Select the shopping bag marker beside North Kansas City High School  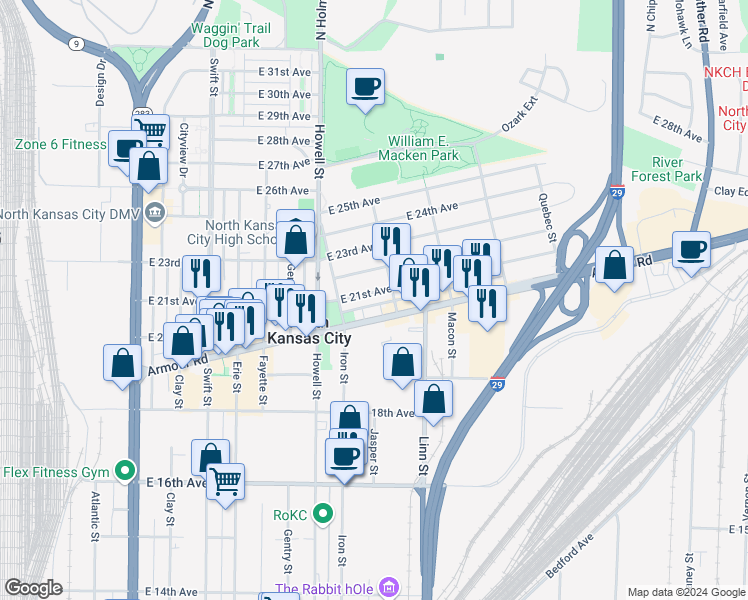pos(296,240)
